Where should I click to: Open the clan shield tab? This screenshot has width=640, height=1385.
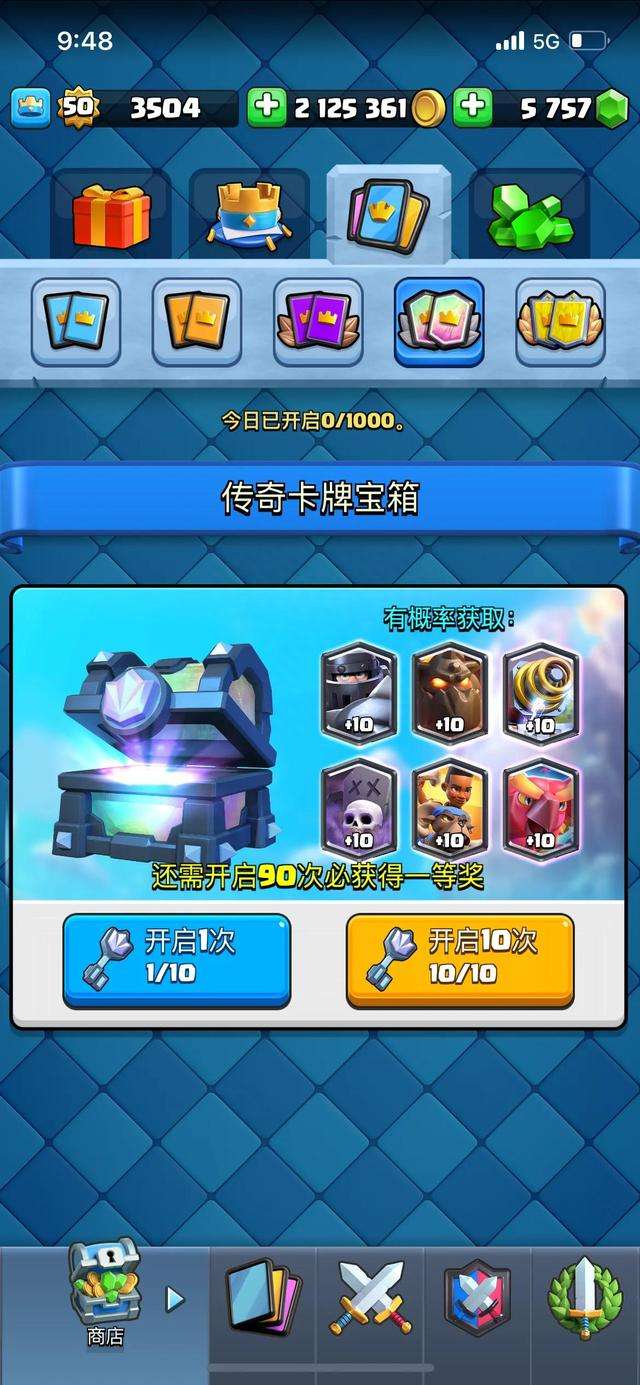click(x=477, y=1300)
